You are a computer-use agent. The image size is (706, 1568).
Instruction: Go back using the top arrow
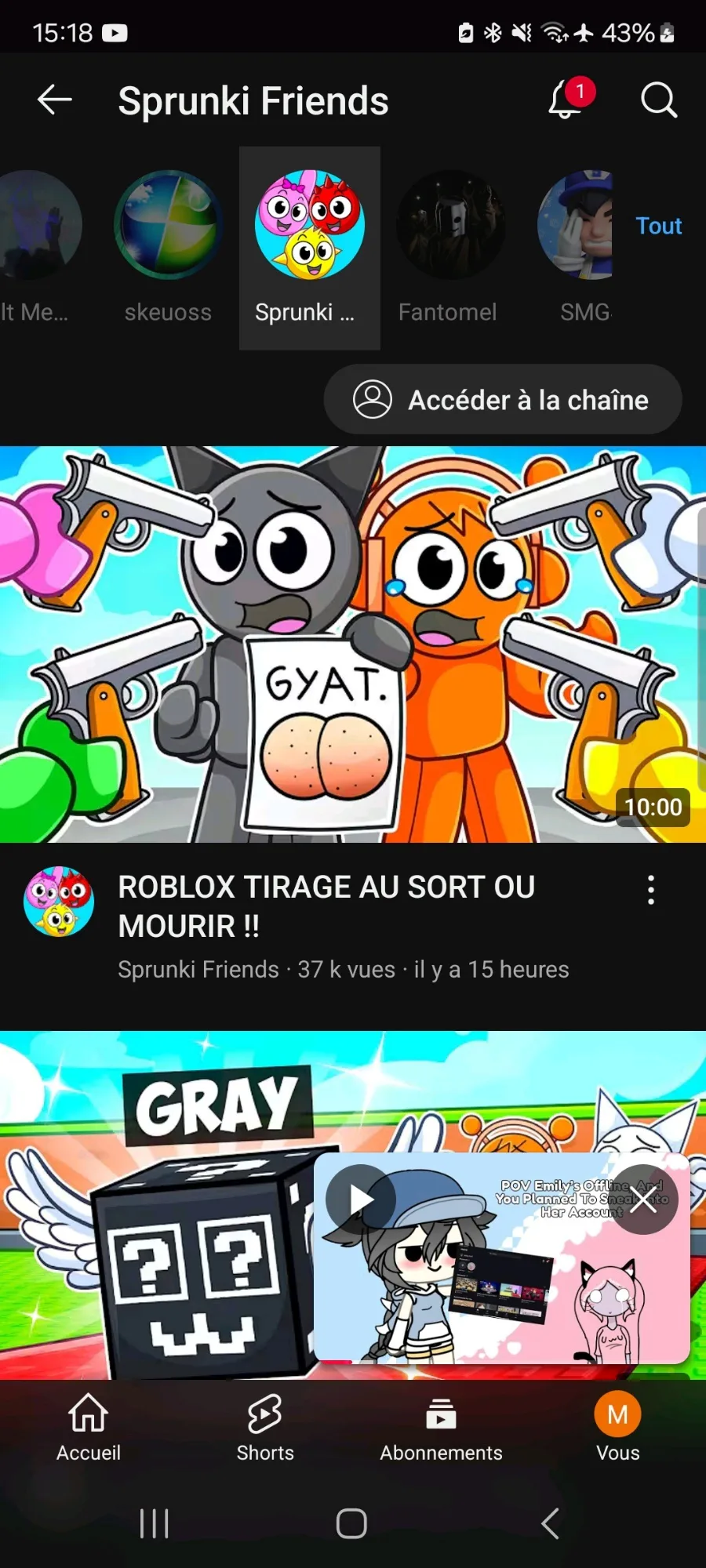pos(54,100)
